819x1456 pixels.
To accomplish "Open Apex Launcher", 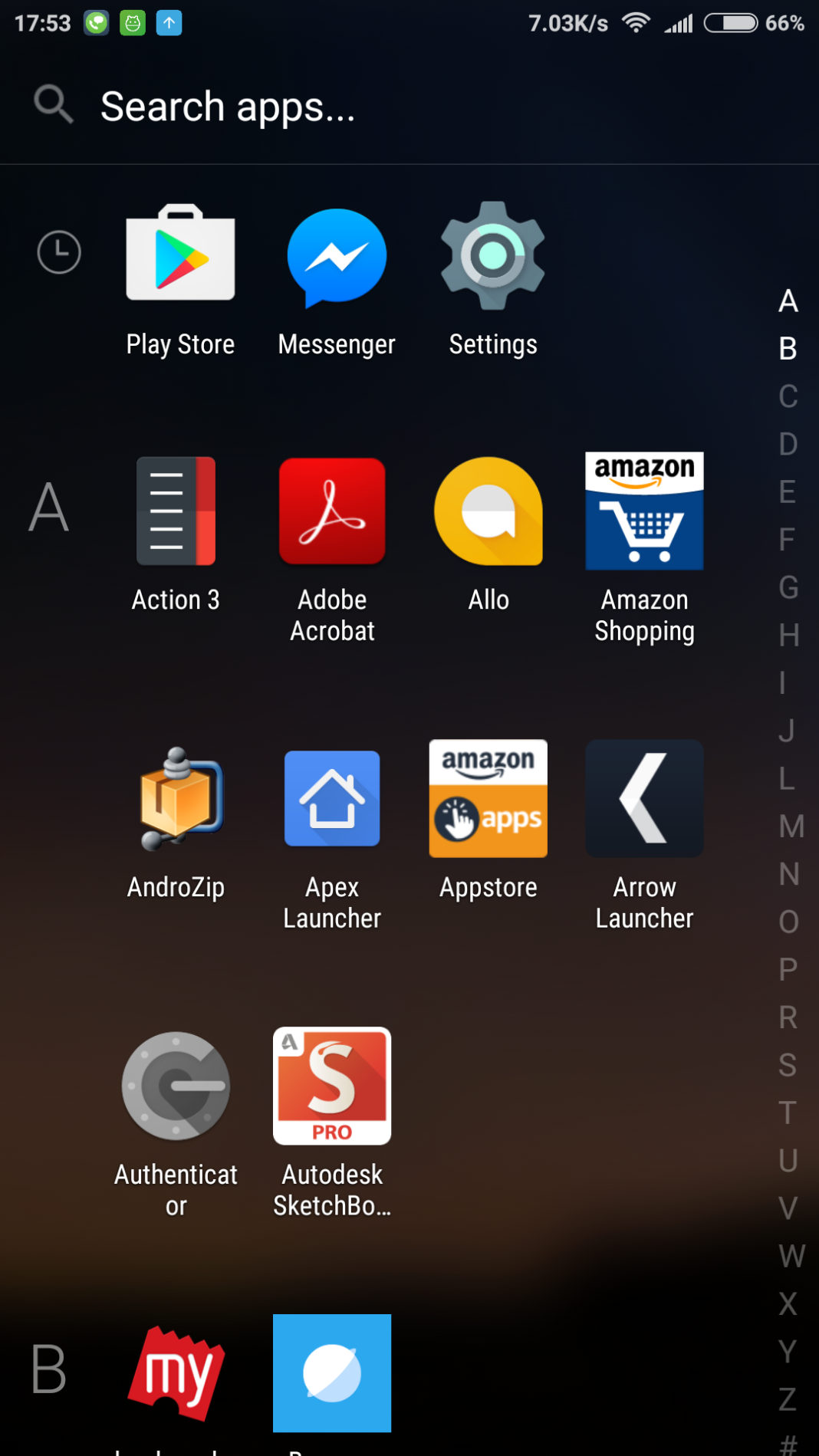I will [x=332, y=799].
